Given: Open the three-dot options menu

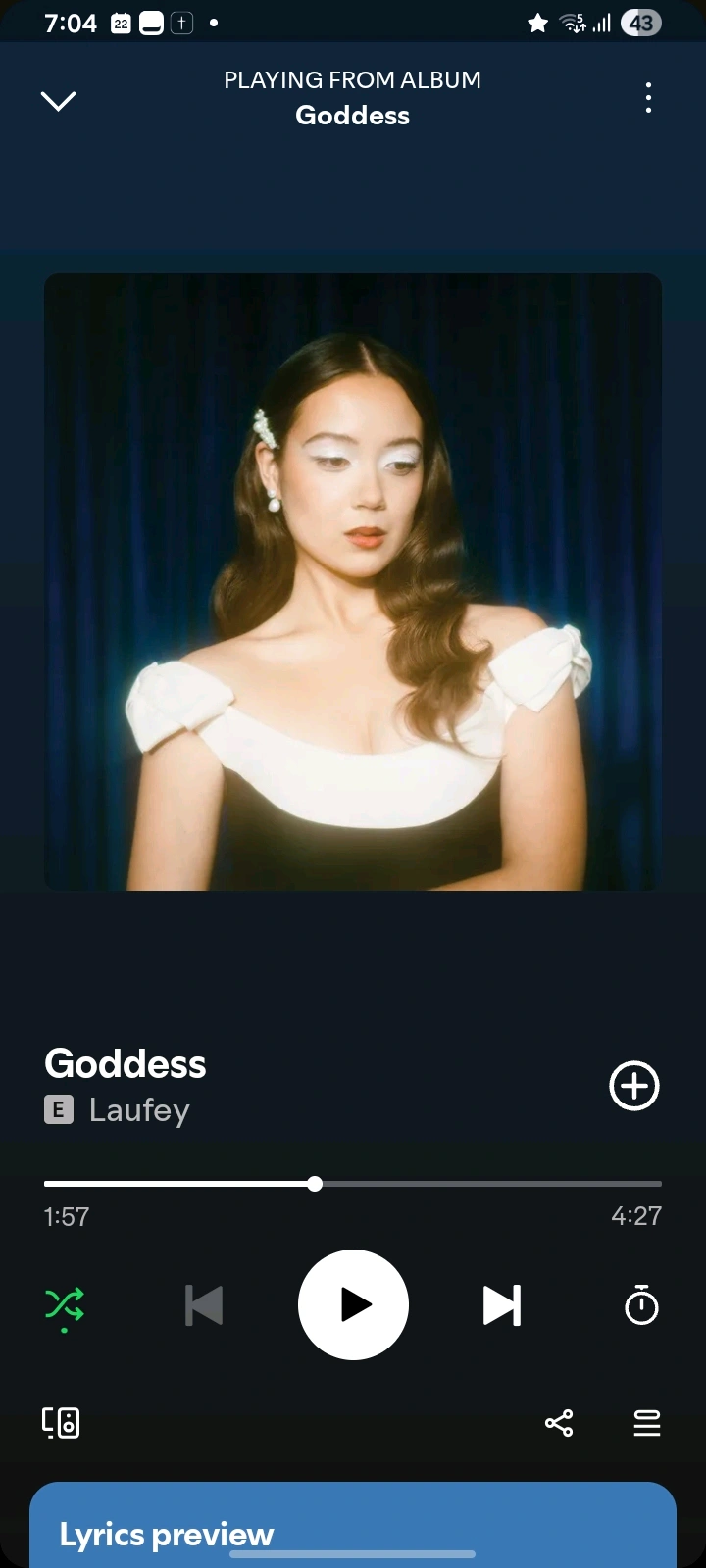Looking at the screenshot, I should pos(648,98).
